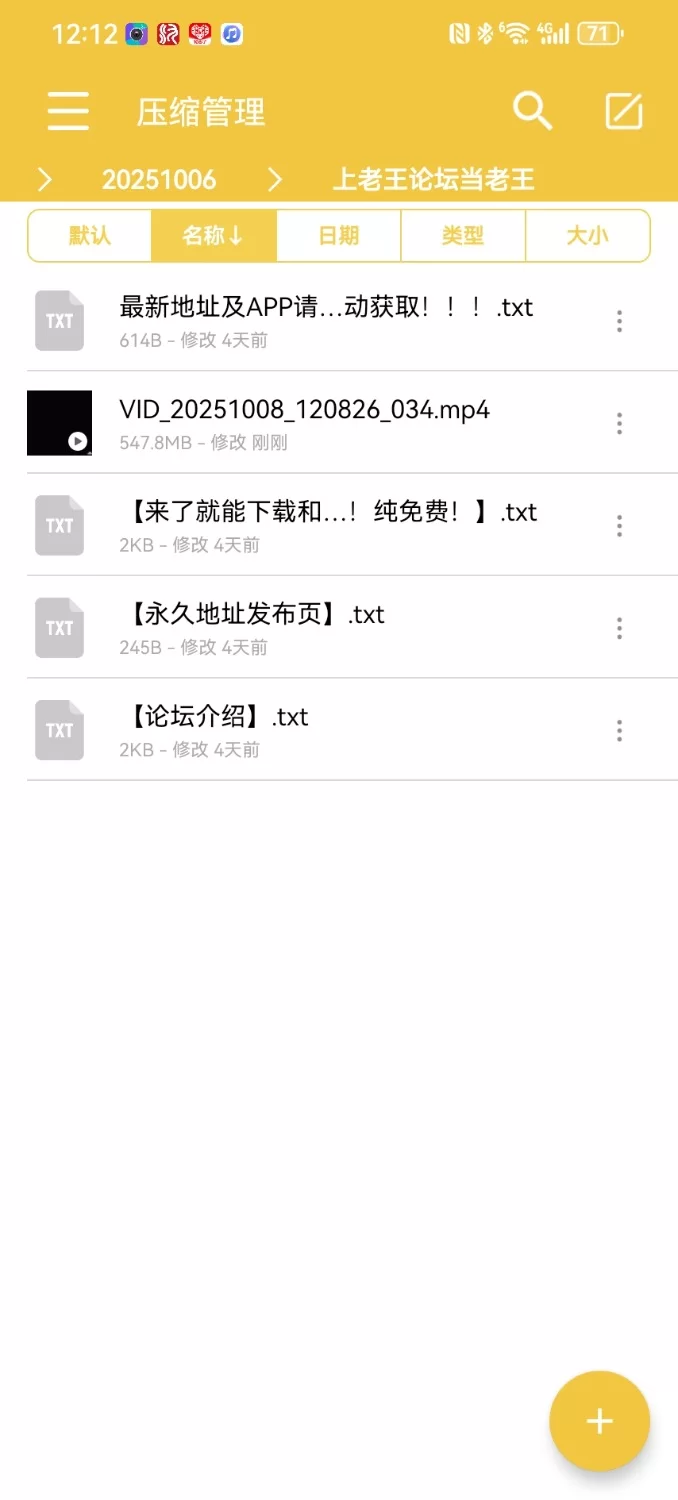
Task: Show more options for the mp4 video
Action: [620, 423]
